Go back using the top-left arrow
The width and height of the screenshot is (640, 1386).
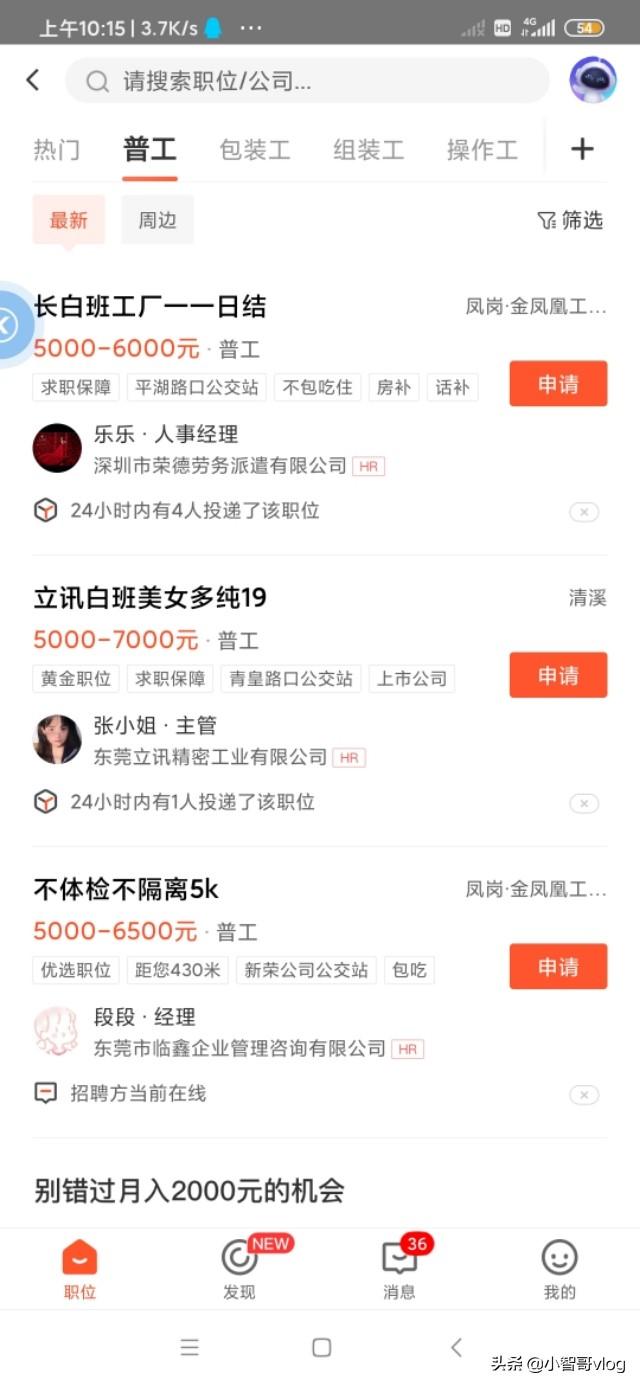(x=33, y=81)
